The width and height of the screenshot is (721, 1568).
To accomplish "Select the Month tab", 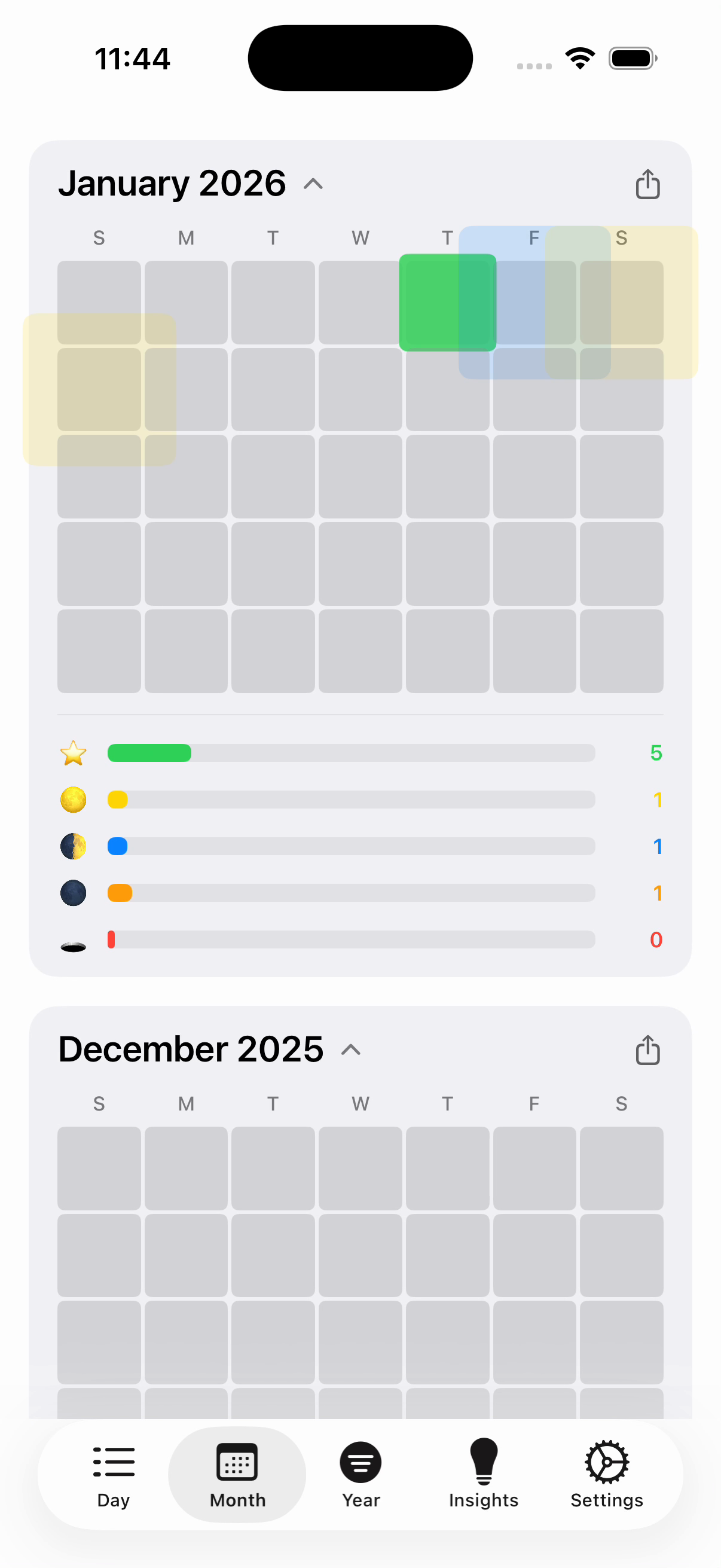I will tap(237, 1474).
